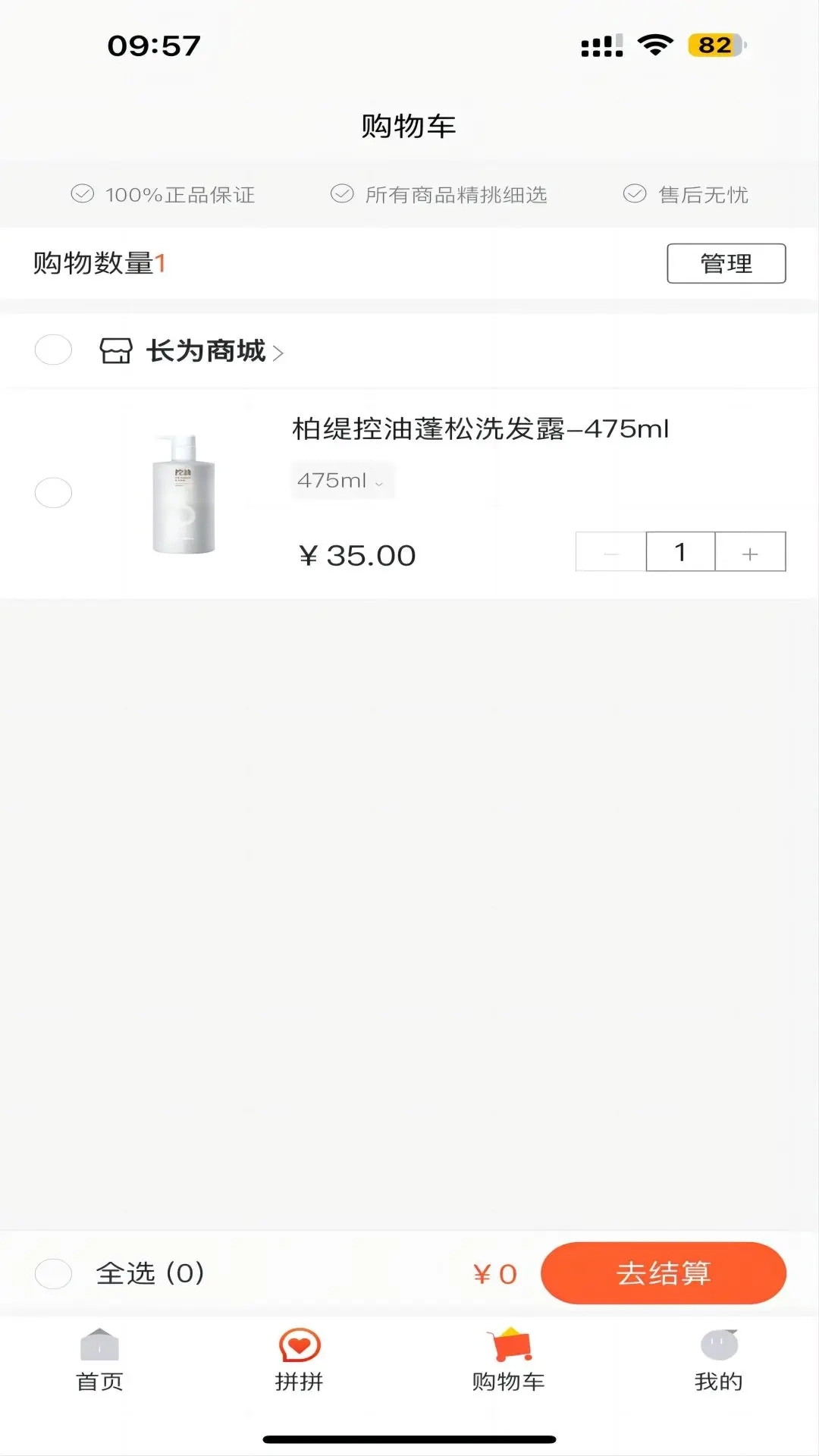Tap the shampoo product thumbnail image
This screenshot has height=1456, width=819.
tap(184, 493)
